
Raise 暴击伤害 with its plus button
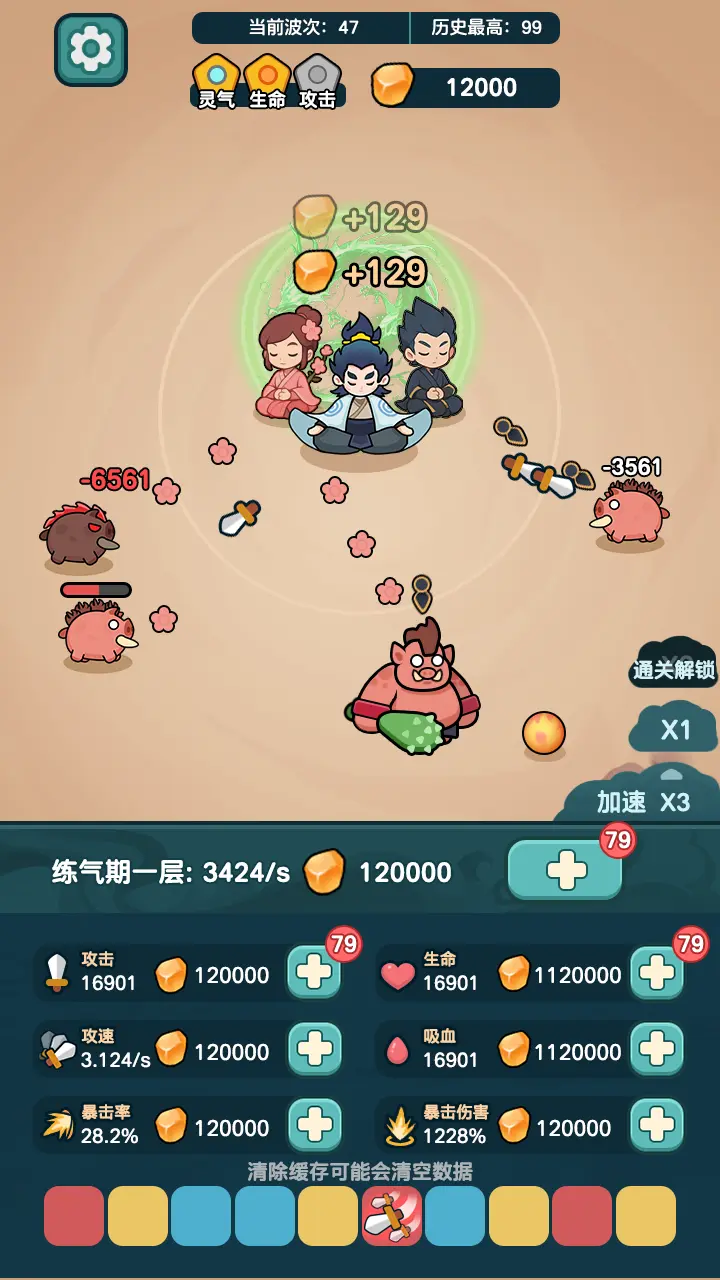coord(657,1125)
